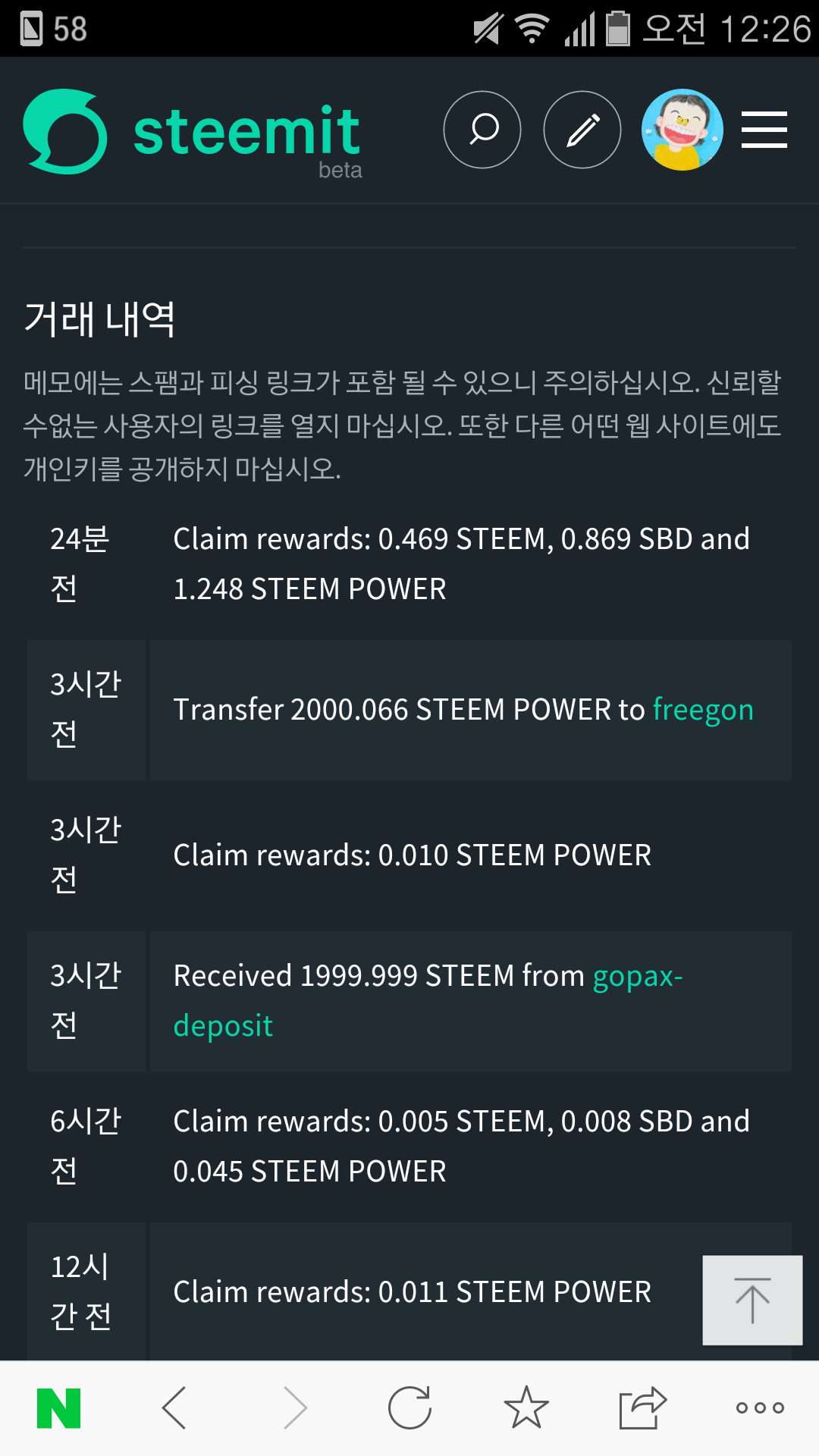
Task: Go back in the browser
Action: tap(174, 1408)
